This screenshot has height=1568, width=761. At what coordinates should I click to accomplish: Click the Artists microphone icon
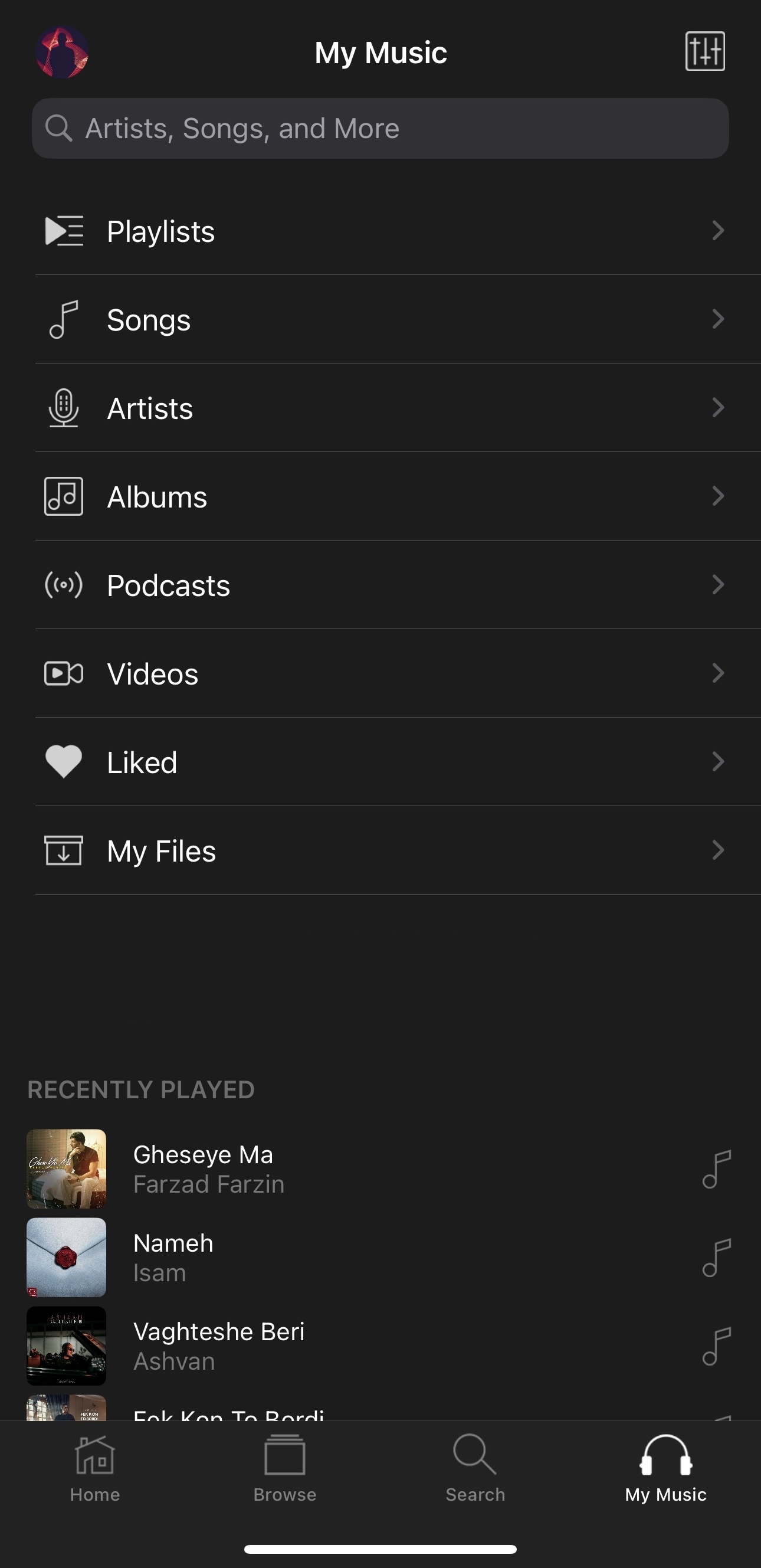click(x=63, y=408)
